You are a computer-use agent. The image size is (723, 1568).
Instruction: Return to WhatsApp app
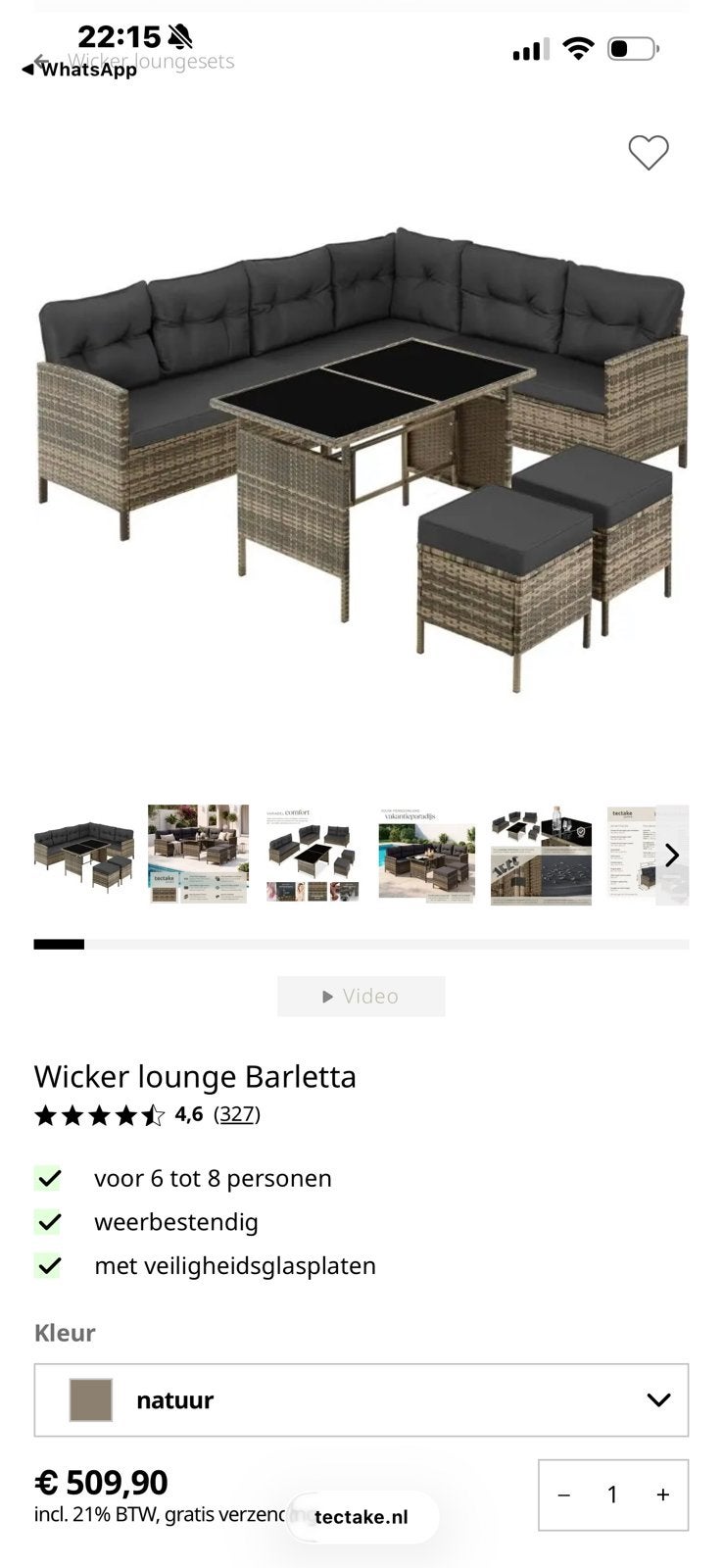pos(79,70)
